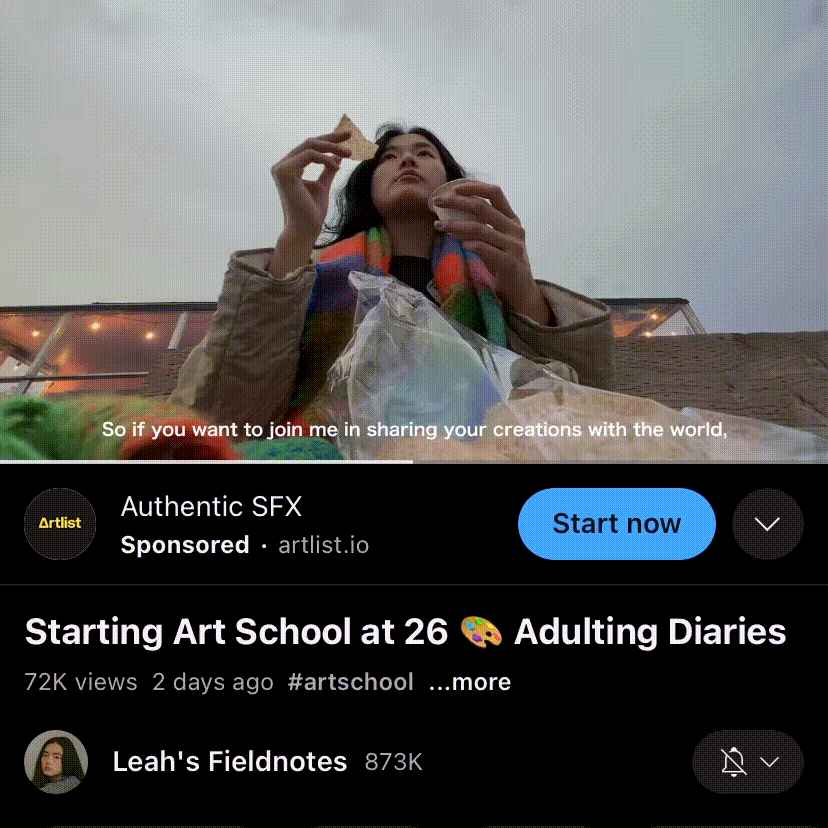Expand the Authentic SFX ad details chevron
Image resolution: width=828 pixels, height=828 pixels.
767,524
